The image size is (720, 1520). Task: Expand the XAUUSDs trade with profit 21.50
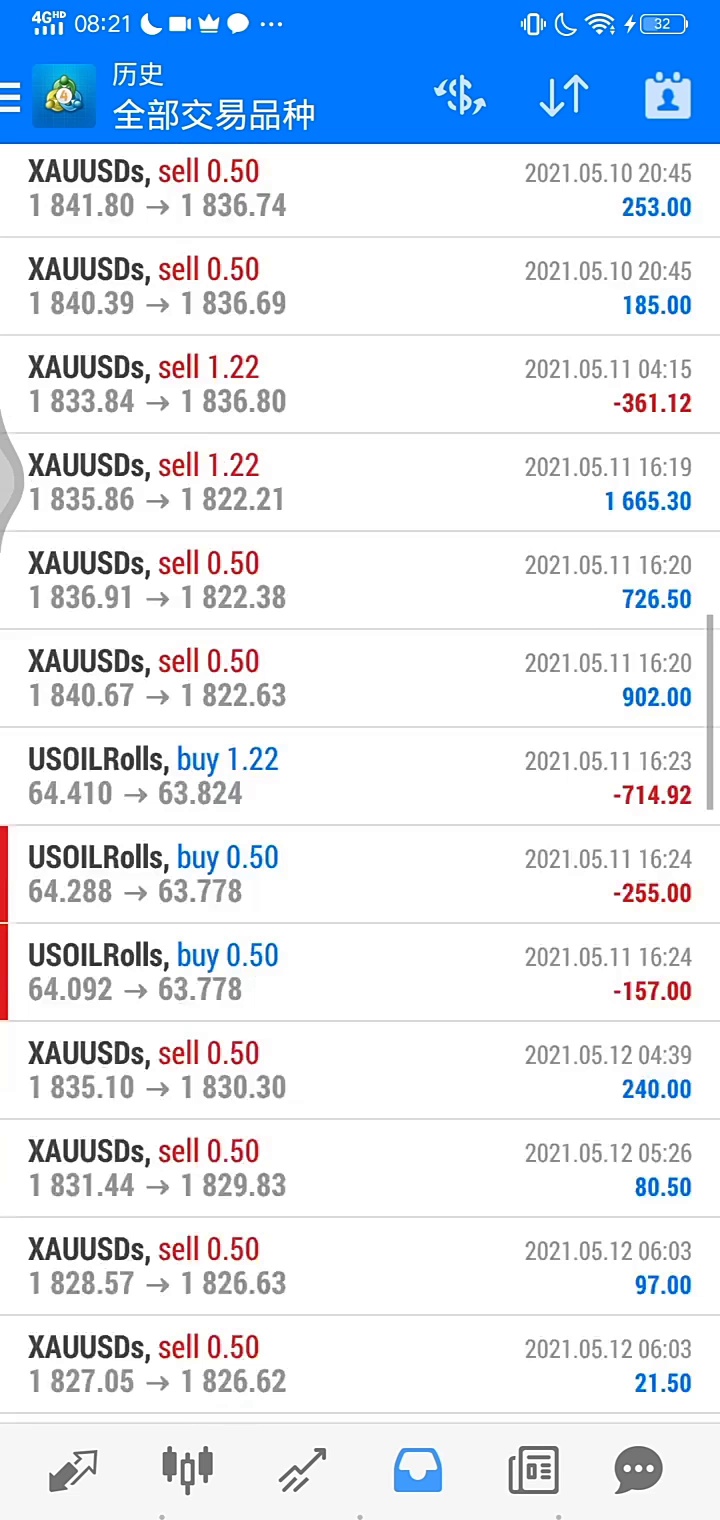click(x=360, y=1365)
